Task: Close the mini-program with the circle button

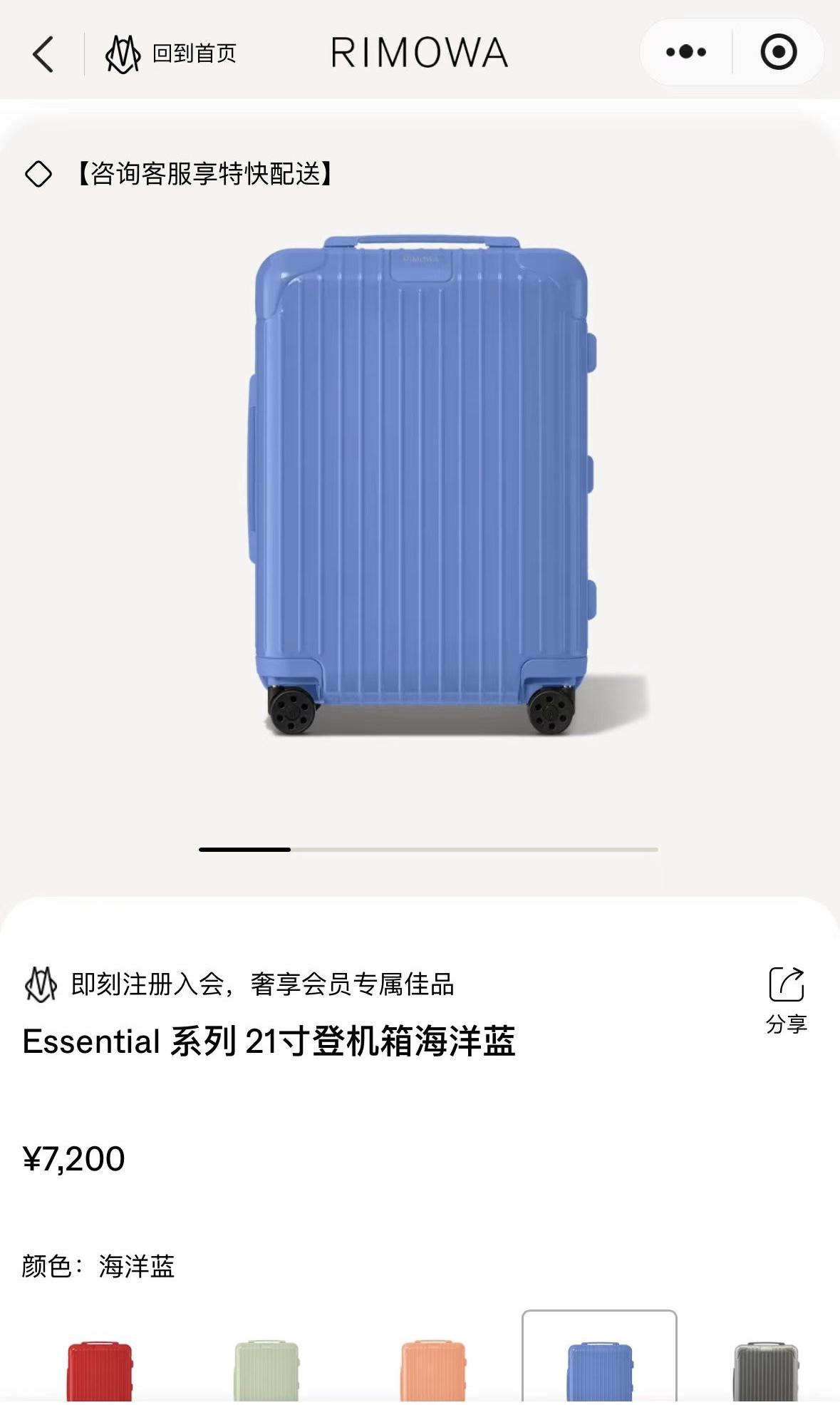Action: click(x=778, y=52)
